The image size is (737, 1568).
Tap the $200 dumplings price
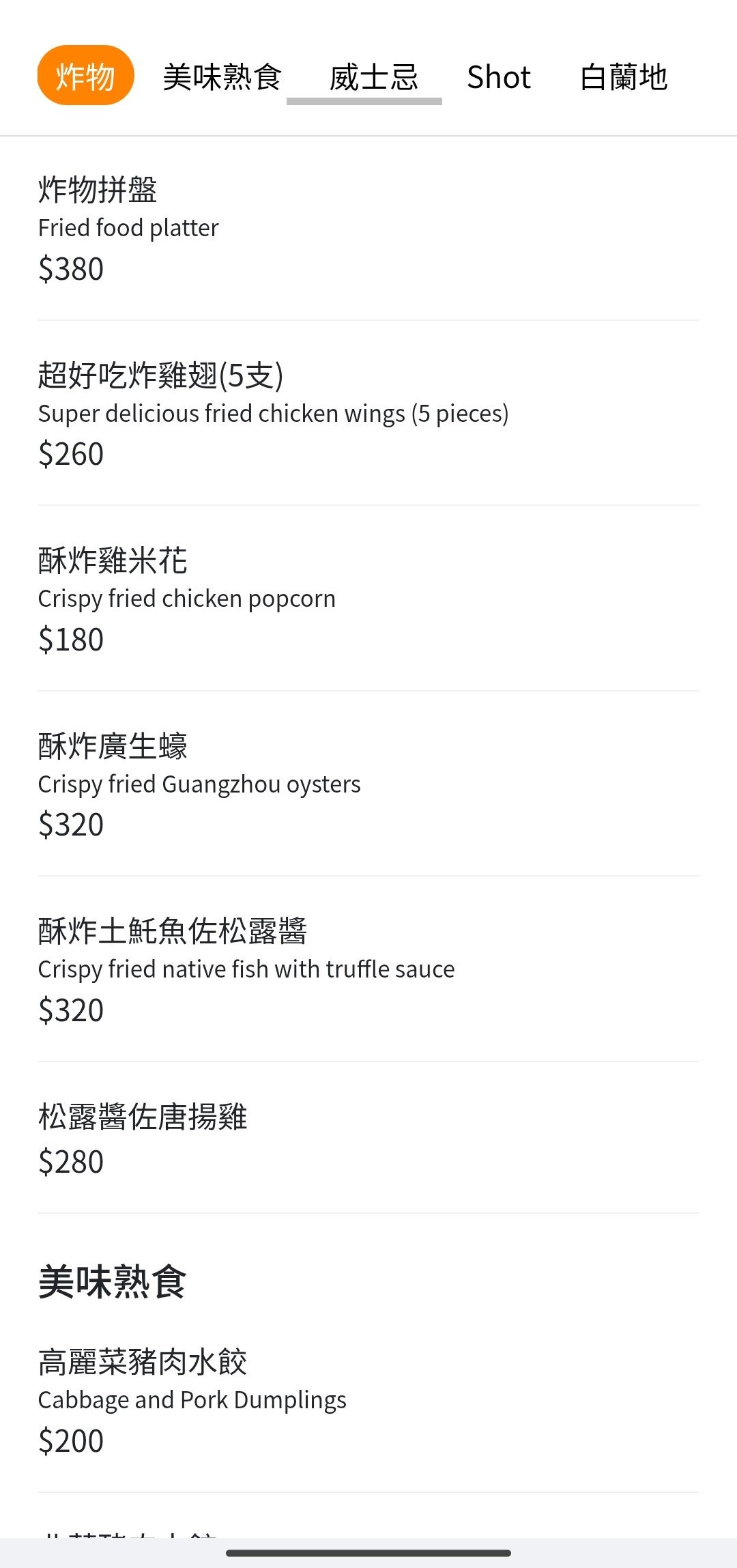(x=70, y=1440)
